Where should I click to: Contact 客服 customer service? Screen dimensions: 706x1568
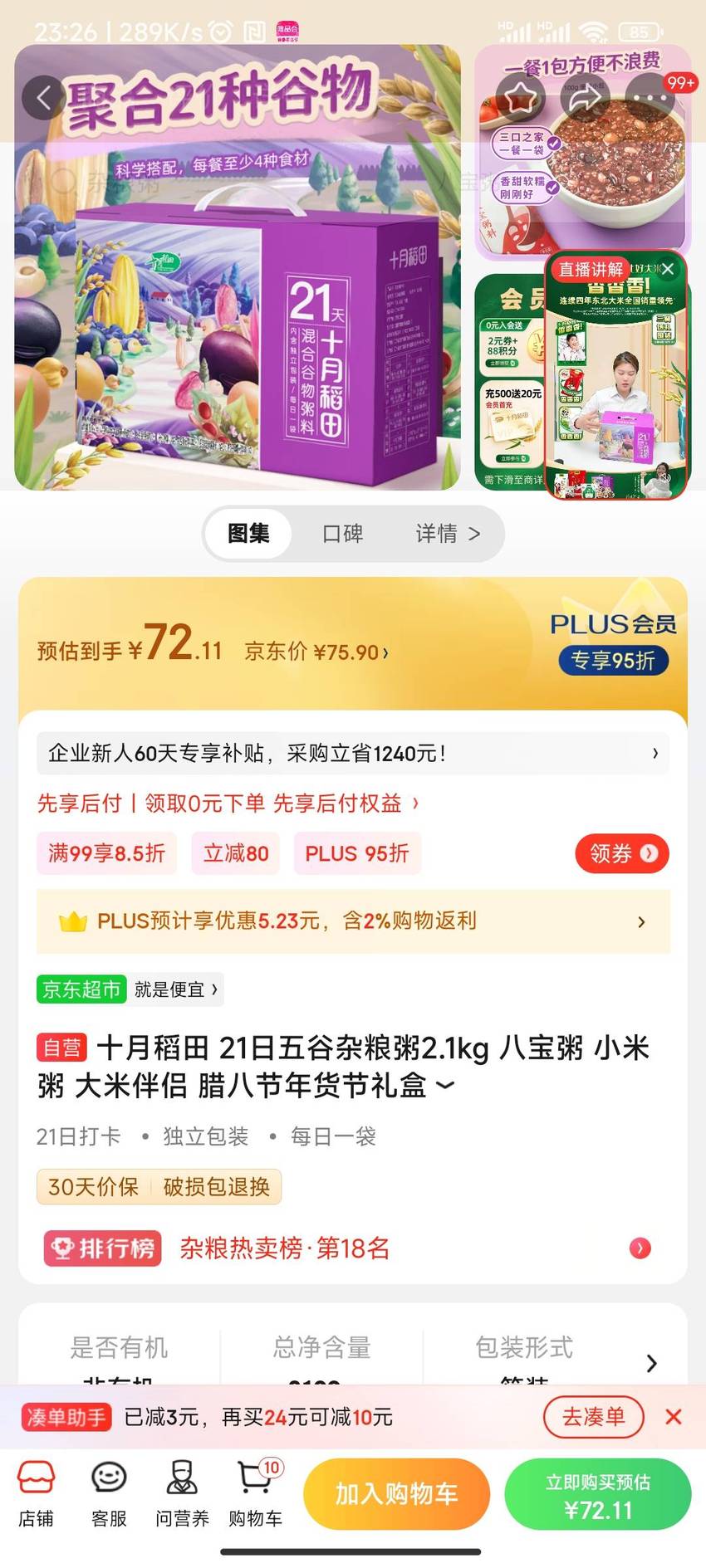click(x=109, y=1494)
